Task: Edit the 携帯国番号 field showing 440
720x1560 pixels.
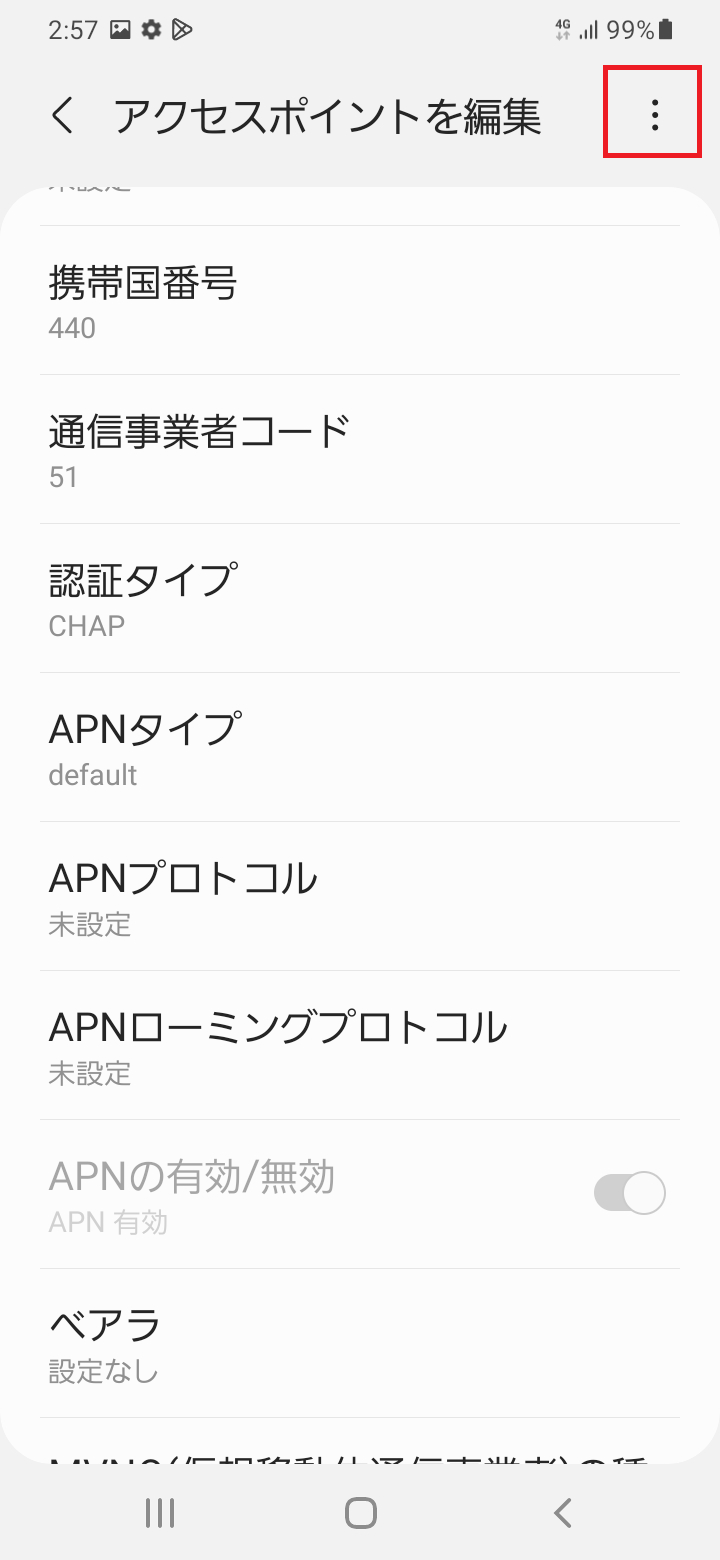Action: coord(360,300)
